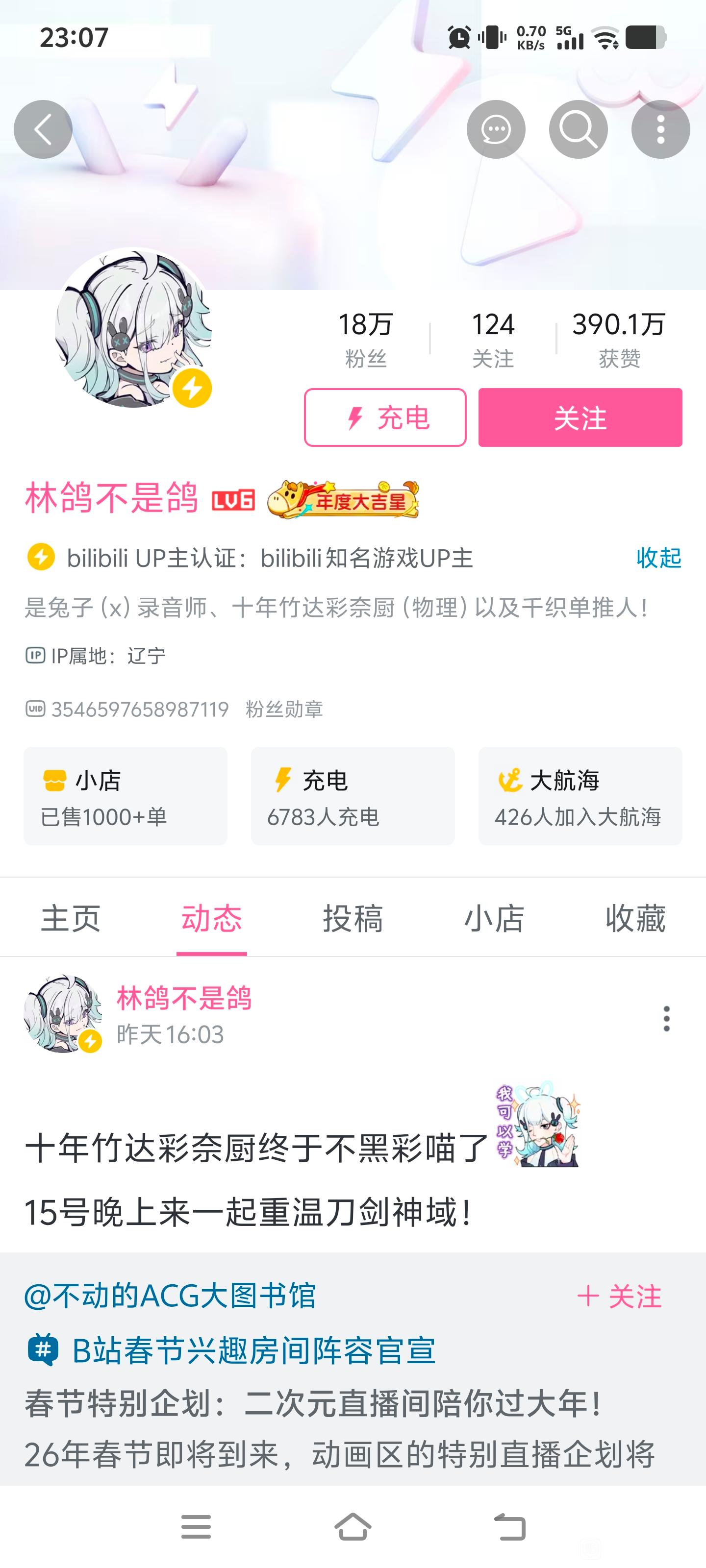This screenshot has width=706, height=1568.
Task: Follow 林鸽不是鸽 with the pink 关注 button
Action: (x=580, y=417)
